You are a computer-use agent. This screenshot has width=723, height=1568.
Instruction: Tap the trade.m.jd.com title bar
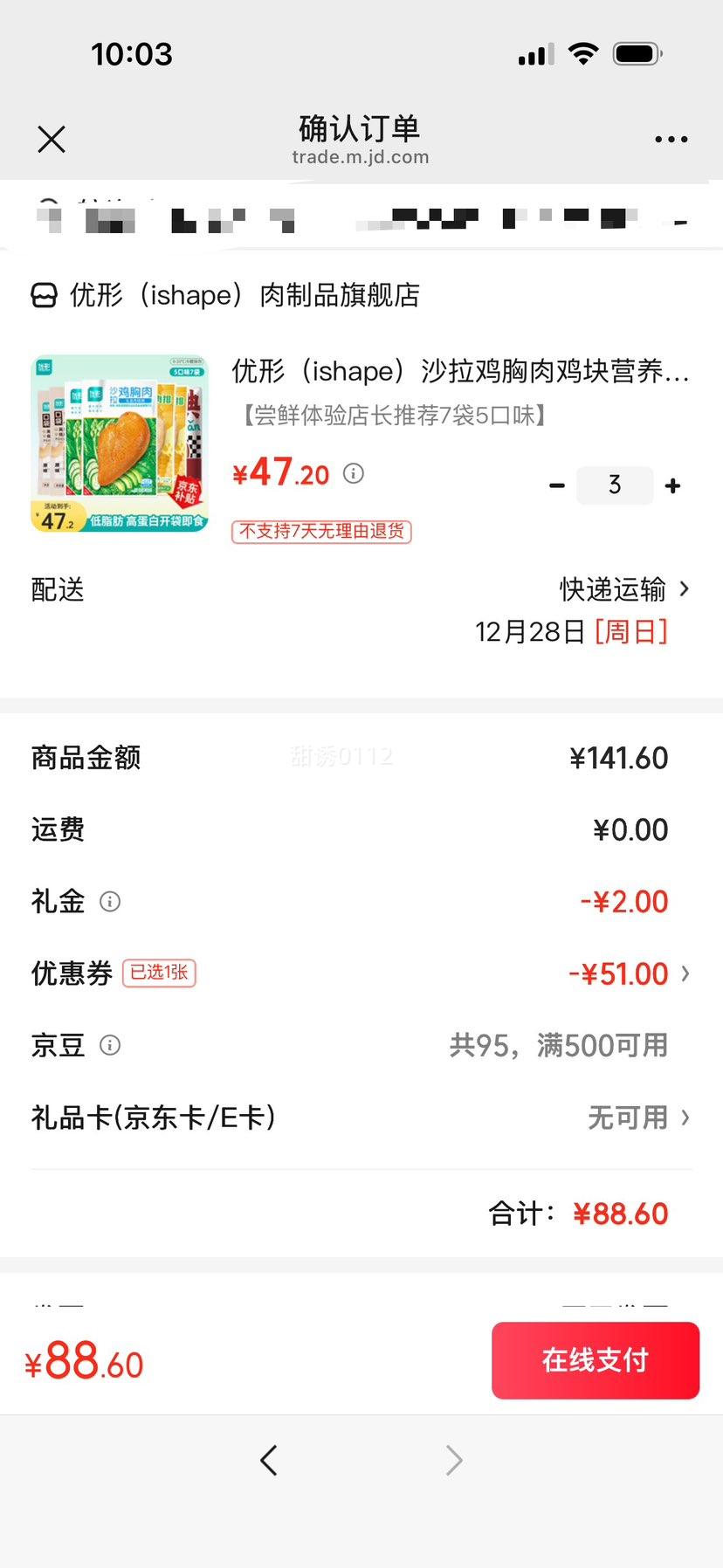(361, 157)
